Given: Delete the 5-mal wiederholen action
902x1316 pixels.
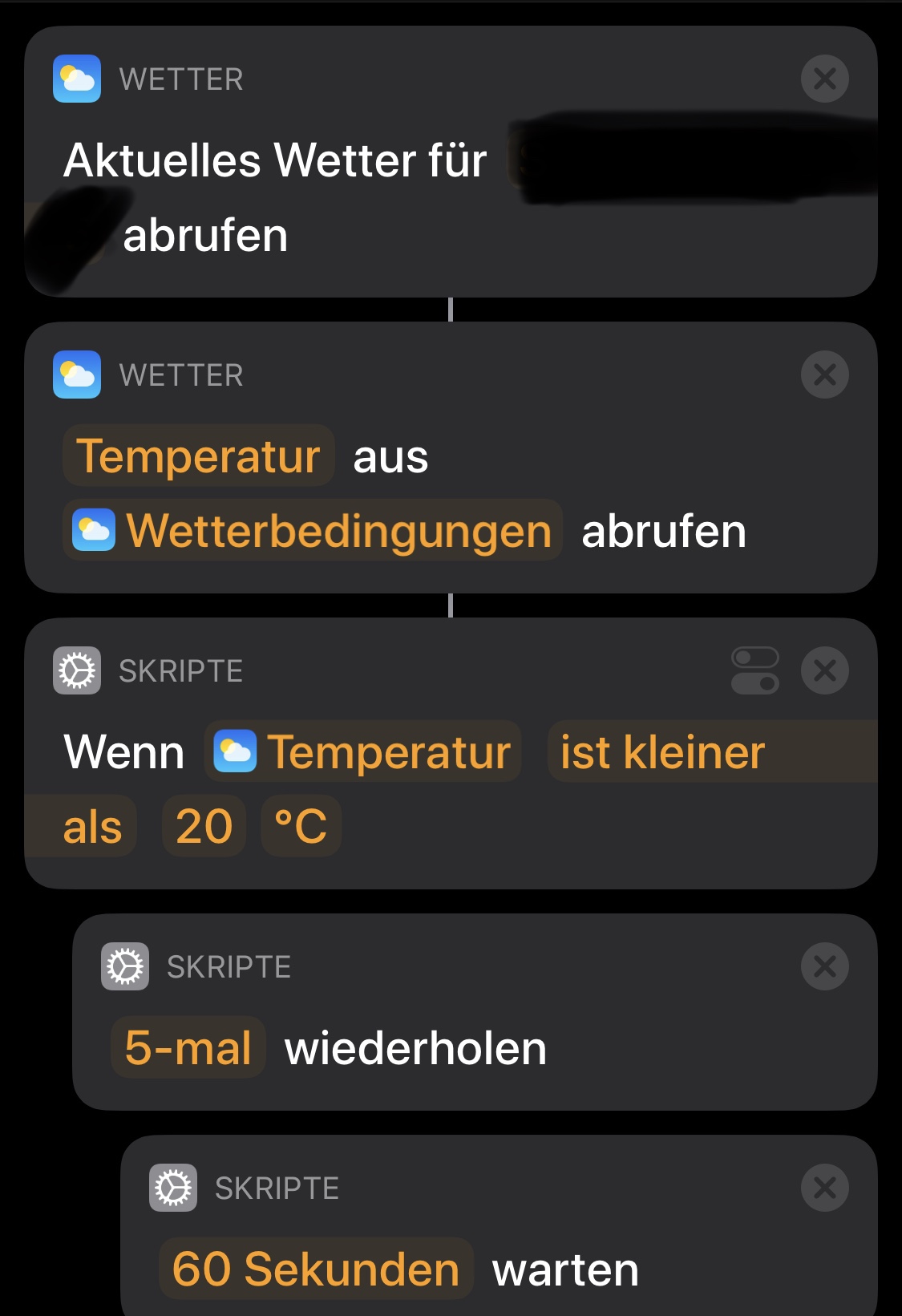Looking at the screenshot, I should click(x=824, y=966).
